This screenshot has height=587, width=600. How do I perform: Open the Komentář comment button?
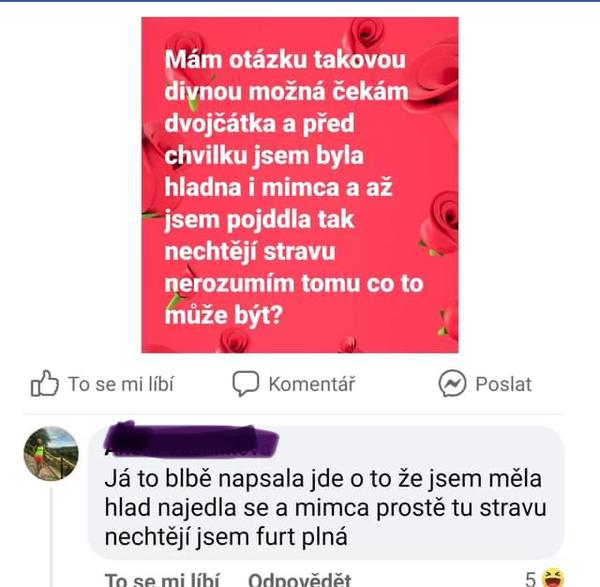point(294,384)
